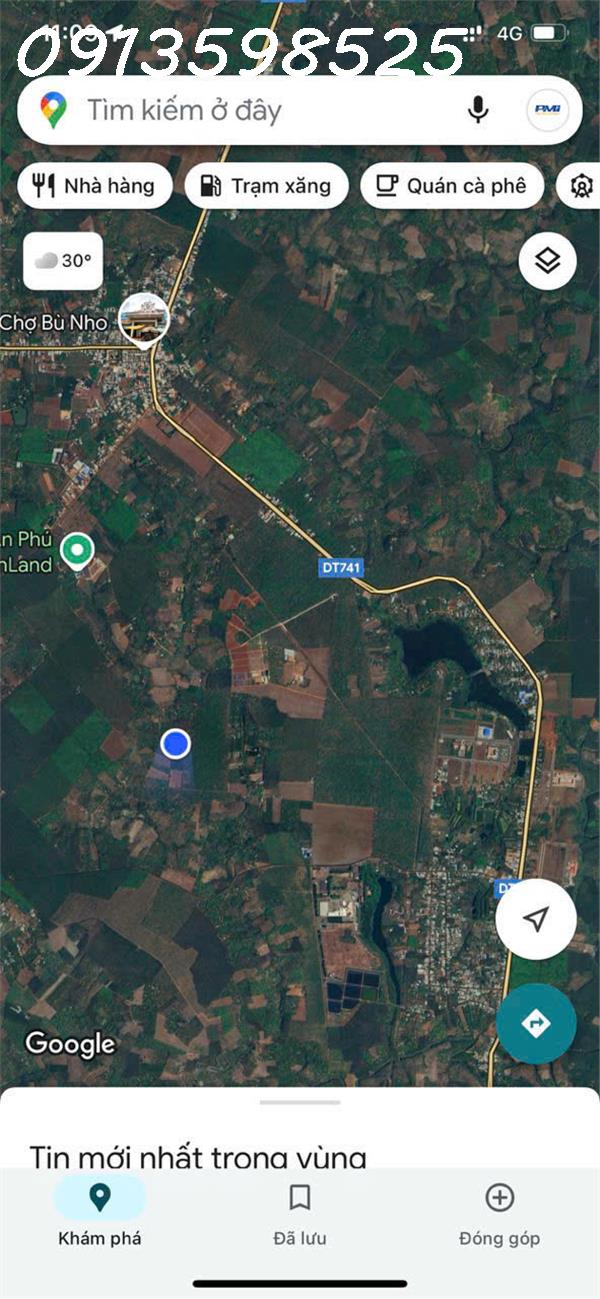The image size is (600, 1299).
Task: Open the map layers button
Action: point(547,262)
